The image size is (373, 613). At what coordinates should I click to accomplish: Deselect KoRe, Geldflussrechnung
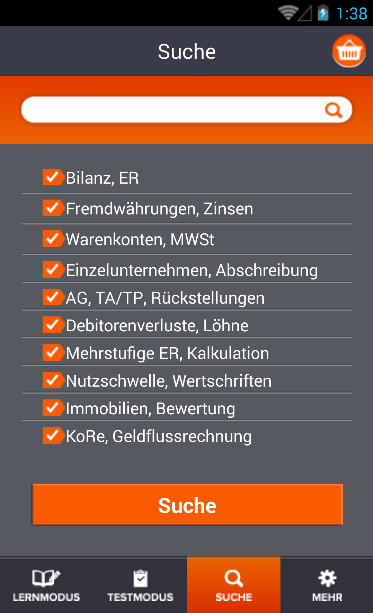pyautogui.click(x=52, y=436)
